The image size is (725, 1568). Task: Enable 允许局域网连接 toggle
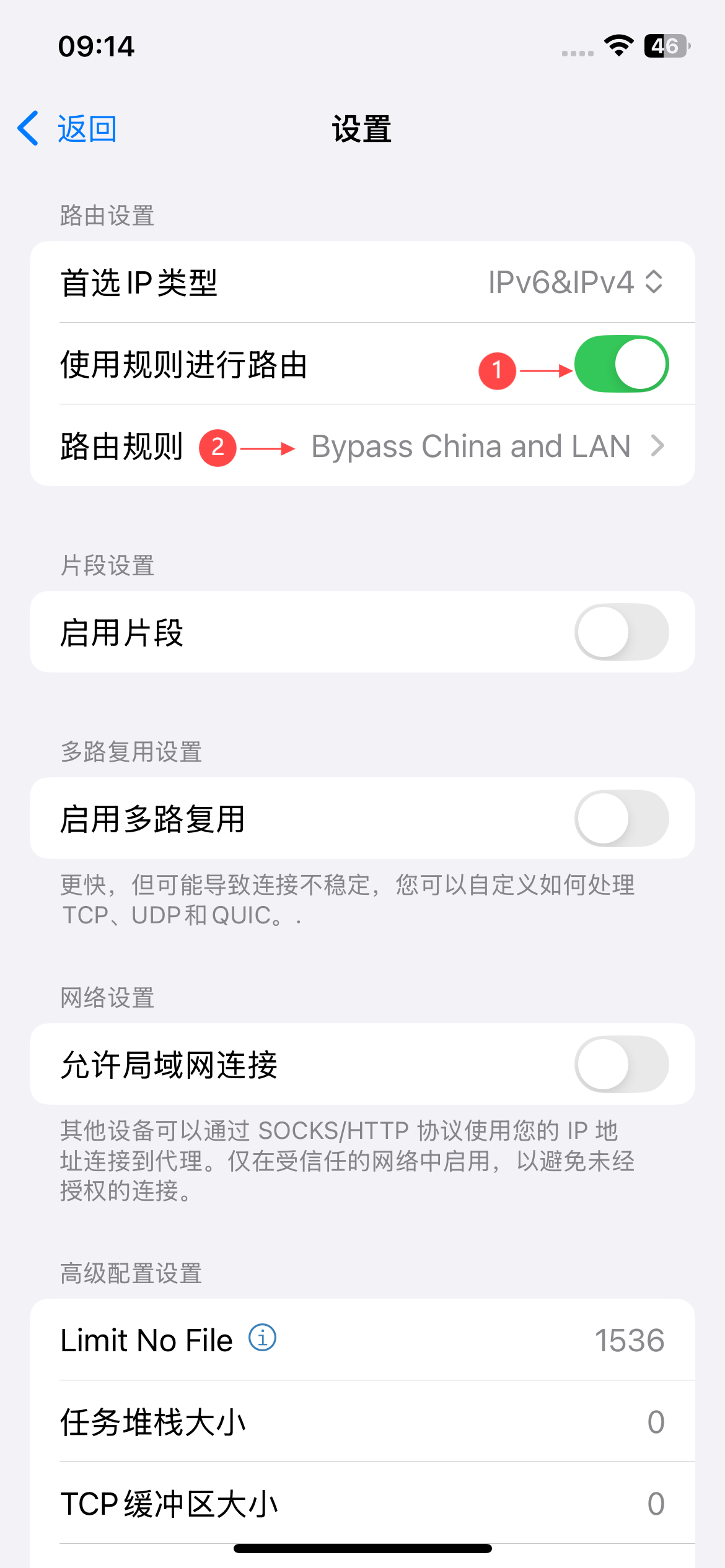click(621, 1065)
